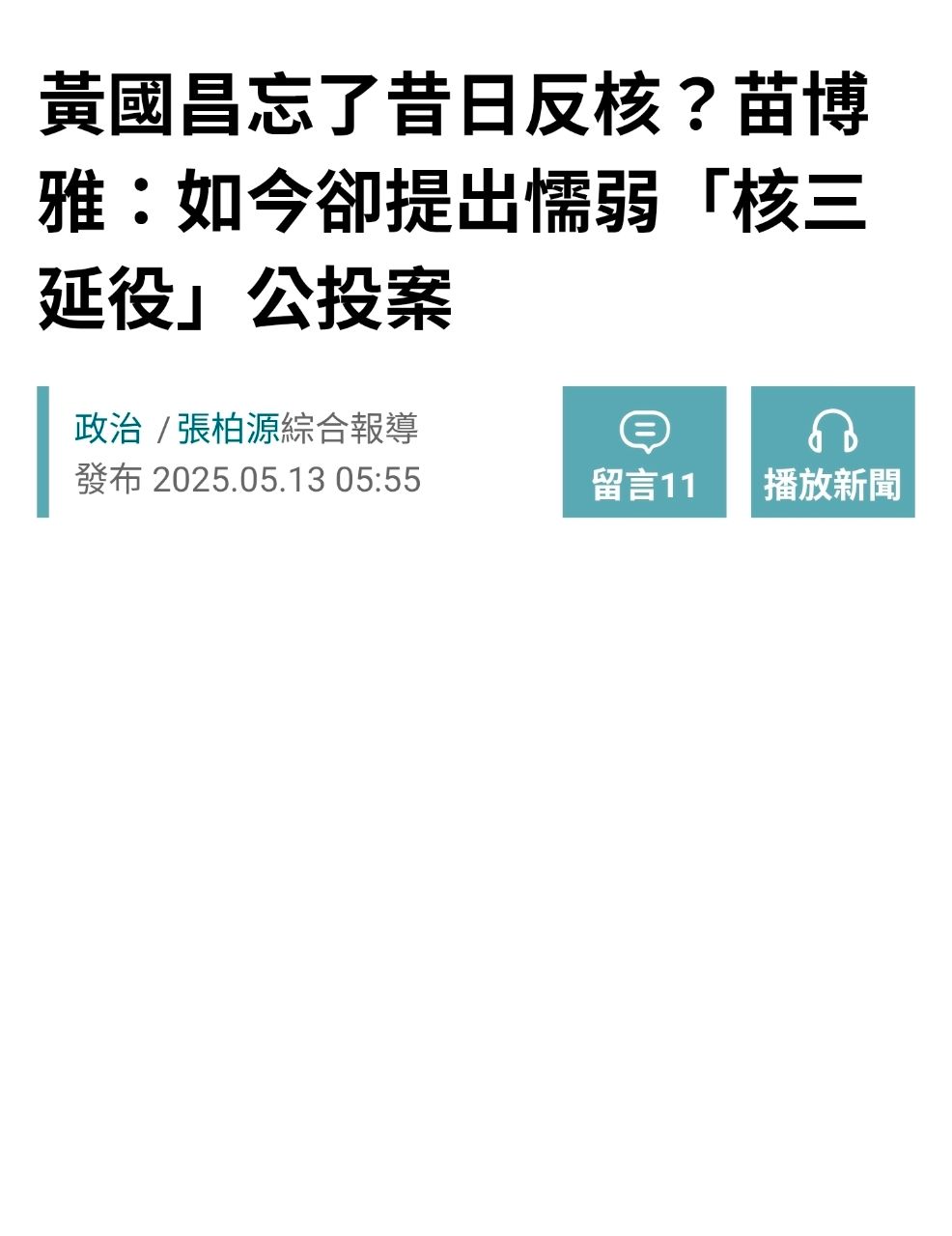952x1236 pixels.
Task: Open the 政治 category link
Action: click(107, 429)
